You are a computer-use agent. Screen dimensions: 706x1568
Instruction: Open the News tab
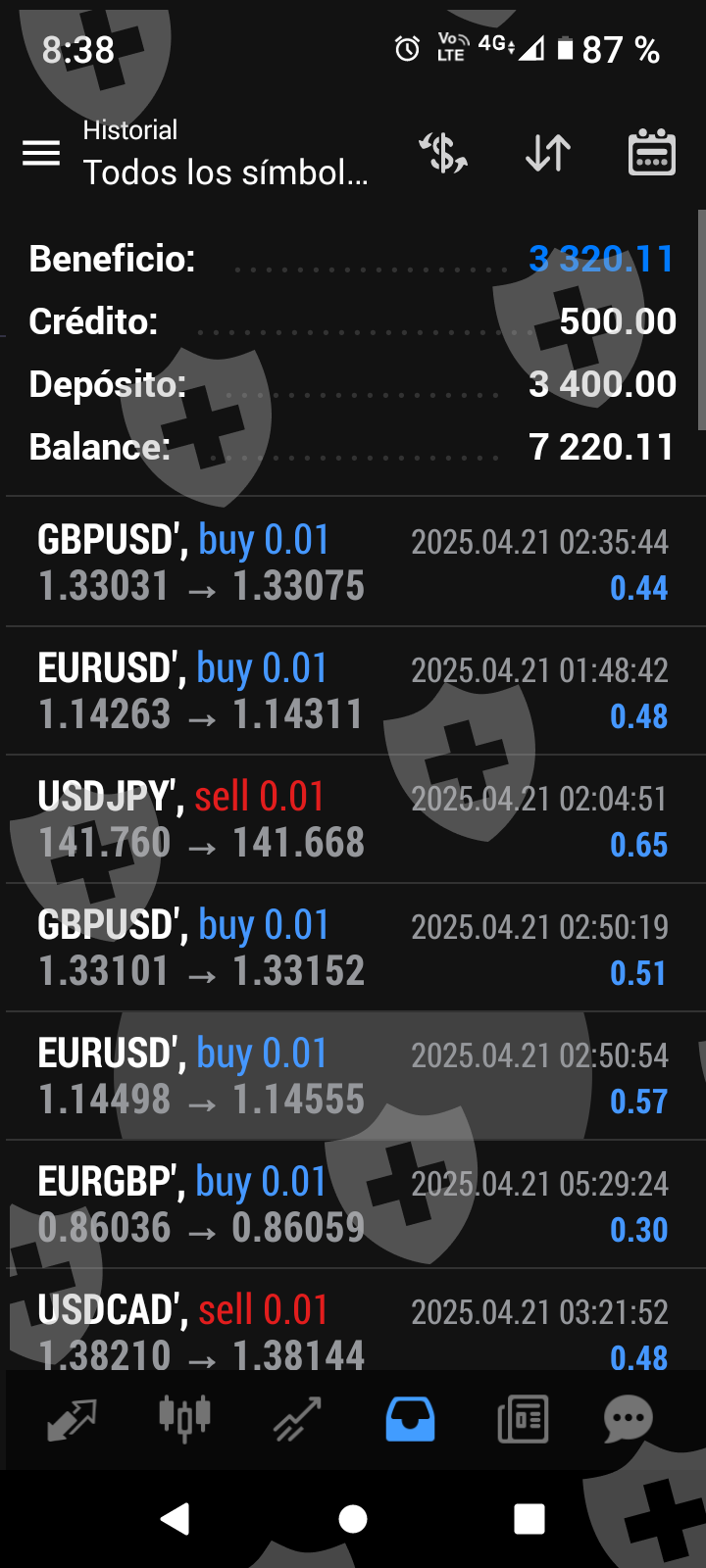(x=523, y=1419)
